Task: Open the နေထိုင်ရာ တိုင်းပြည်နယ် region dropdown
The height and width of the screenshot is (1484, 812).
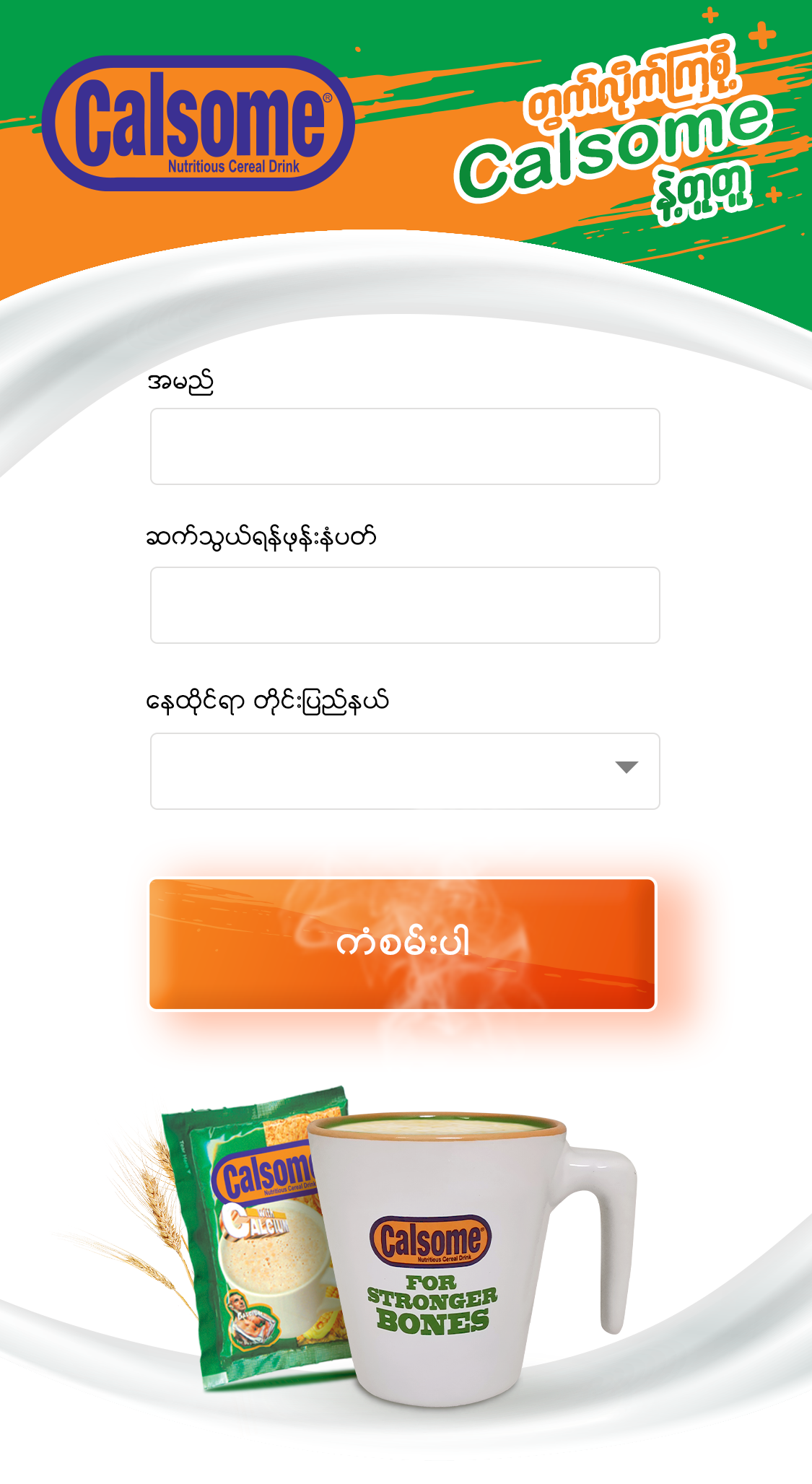Action: tap(404, 771)
